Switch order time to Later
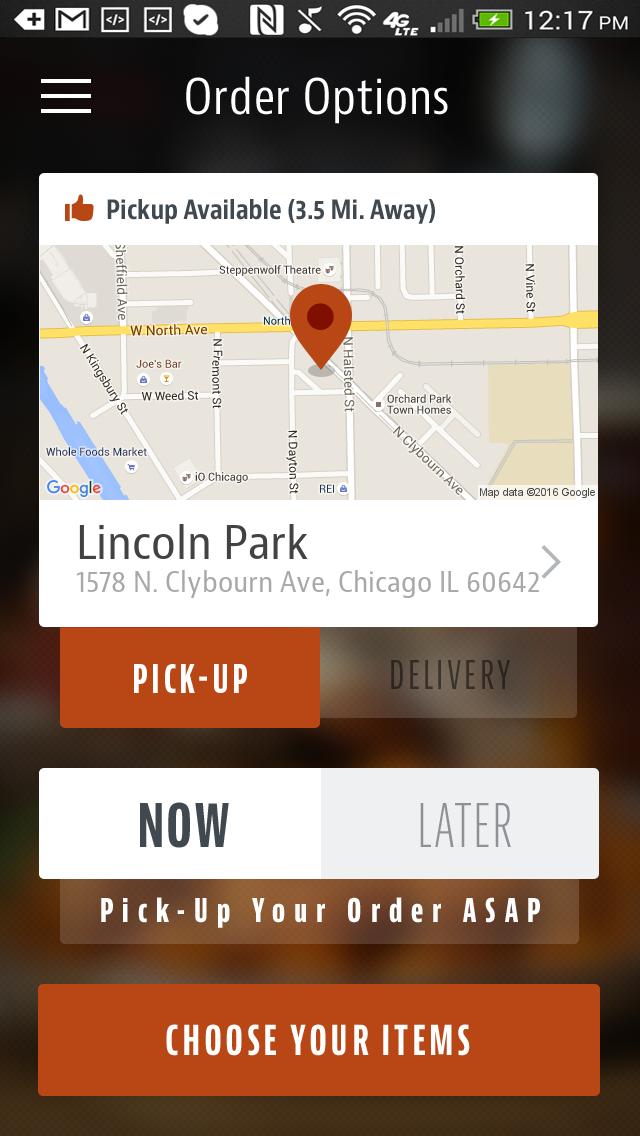Screen dimensions: 640x1136 click(x=462, y=824)
